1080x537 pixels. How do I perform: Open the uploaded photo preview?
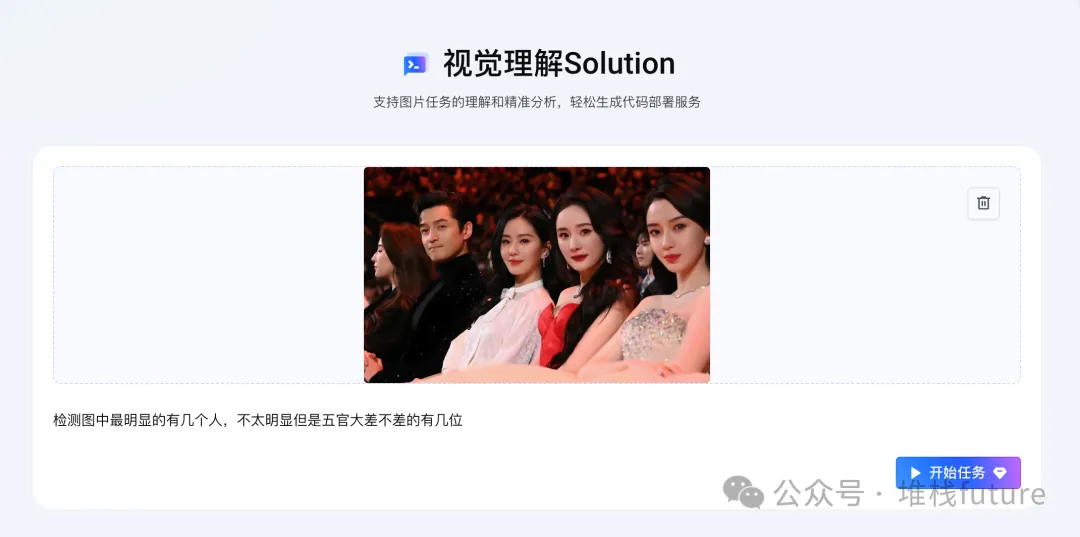click(536, 275)
